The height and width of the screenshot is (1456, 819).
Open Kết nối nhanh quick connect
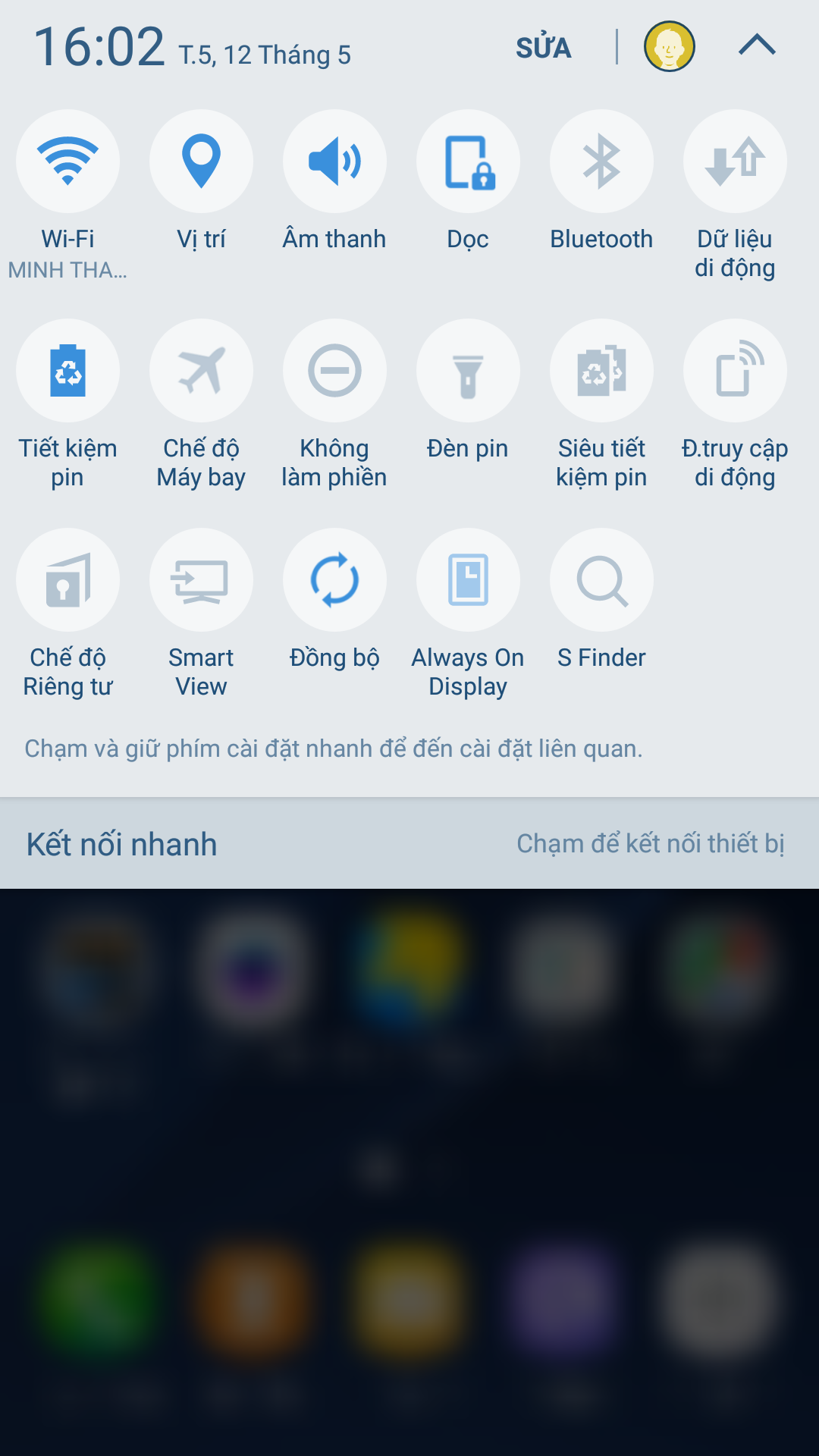(x=409, y=843)
